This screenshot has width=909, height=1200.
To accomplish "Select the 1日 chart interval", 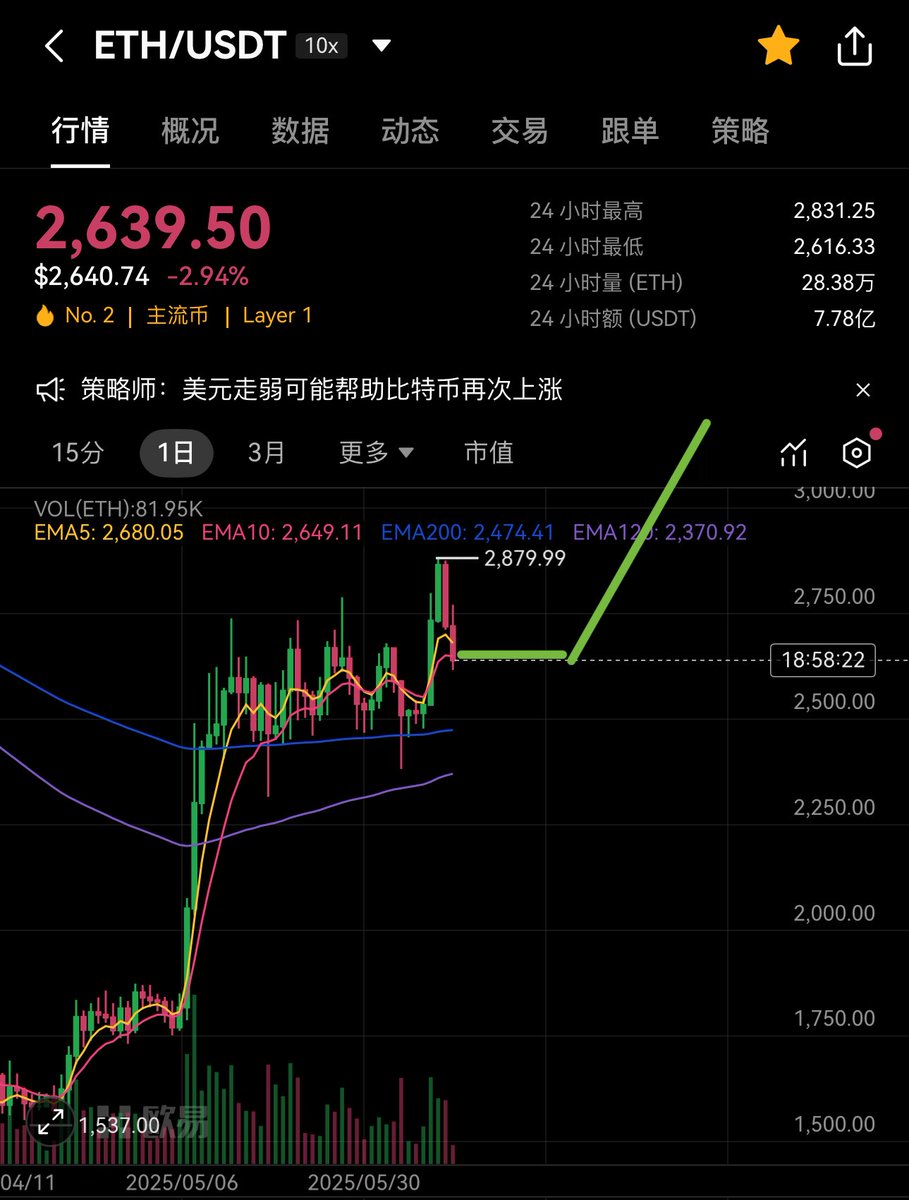I will pos(176,453).
